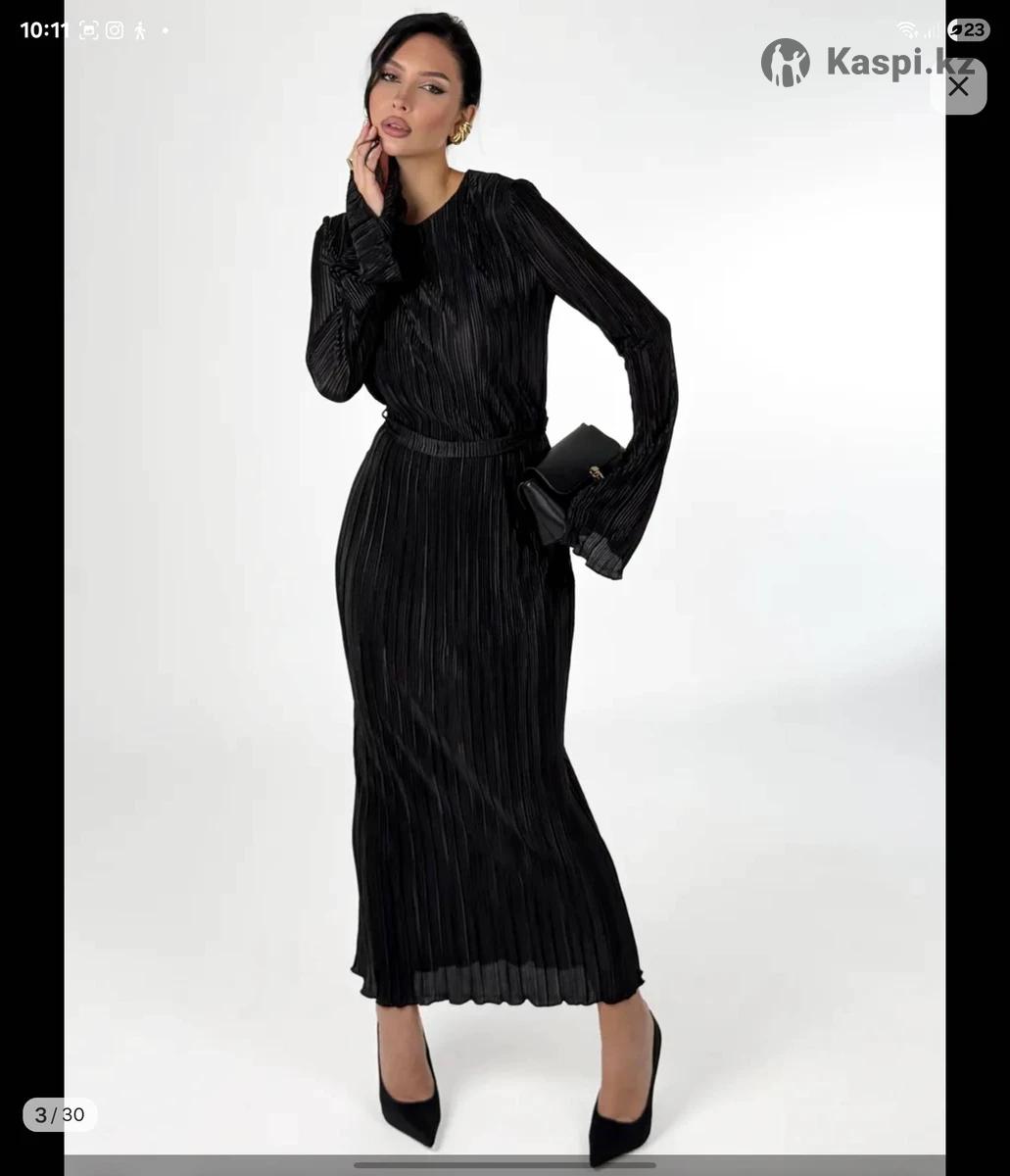Close the full-screen product photo viewer
The image size is (1010, 1176).
tap(958, 87)
